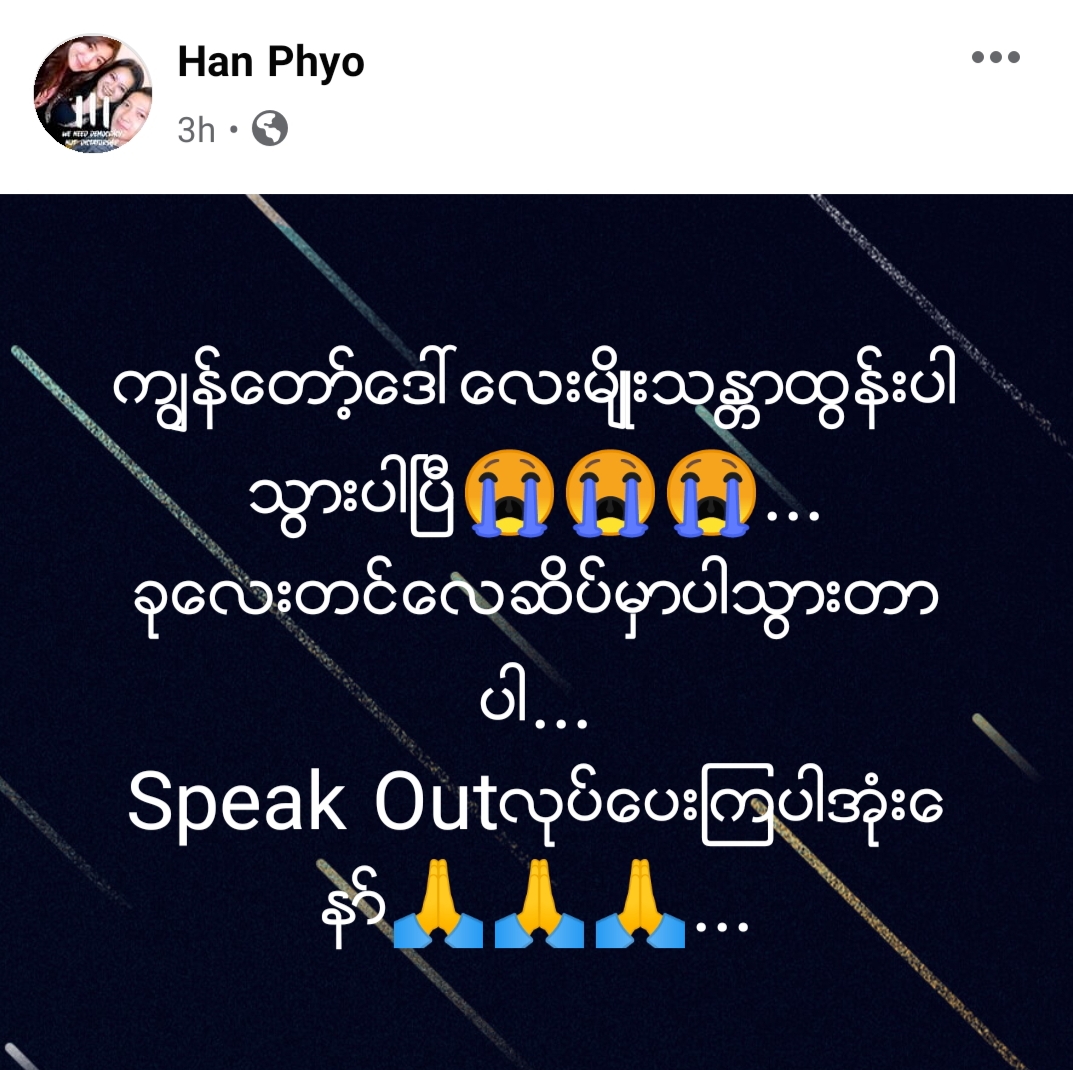Open the post's three-dot options menu

[x=995, y=58]
